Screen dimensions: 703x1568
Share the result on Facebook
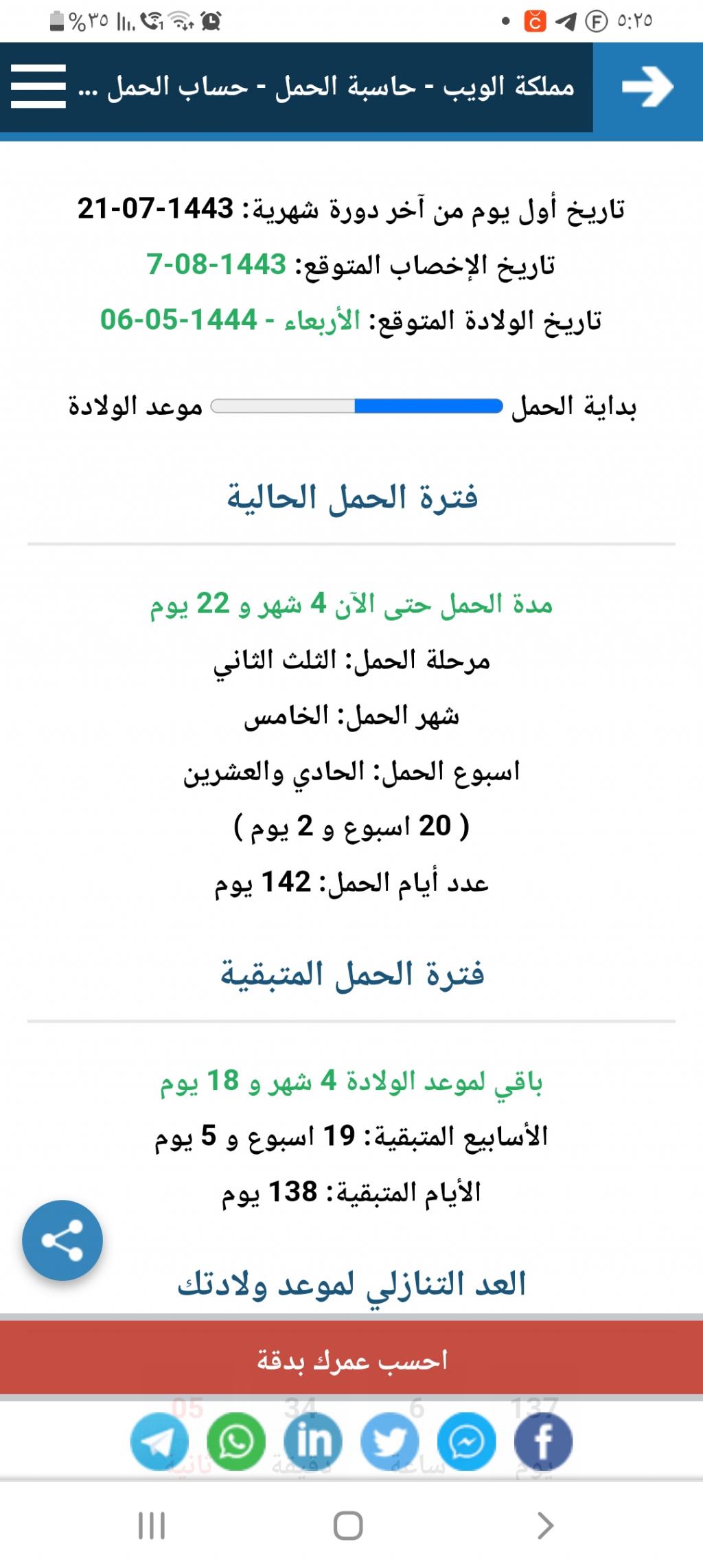tap(544, 1442)
